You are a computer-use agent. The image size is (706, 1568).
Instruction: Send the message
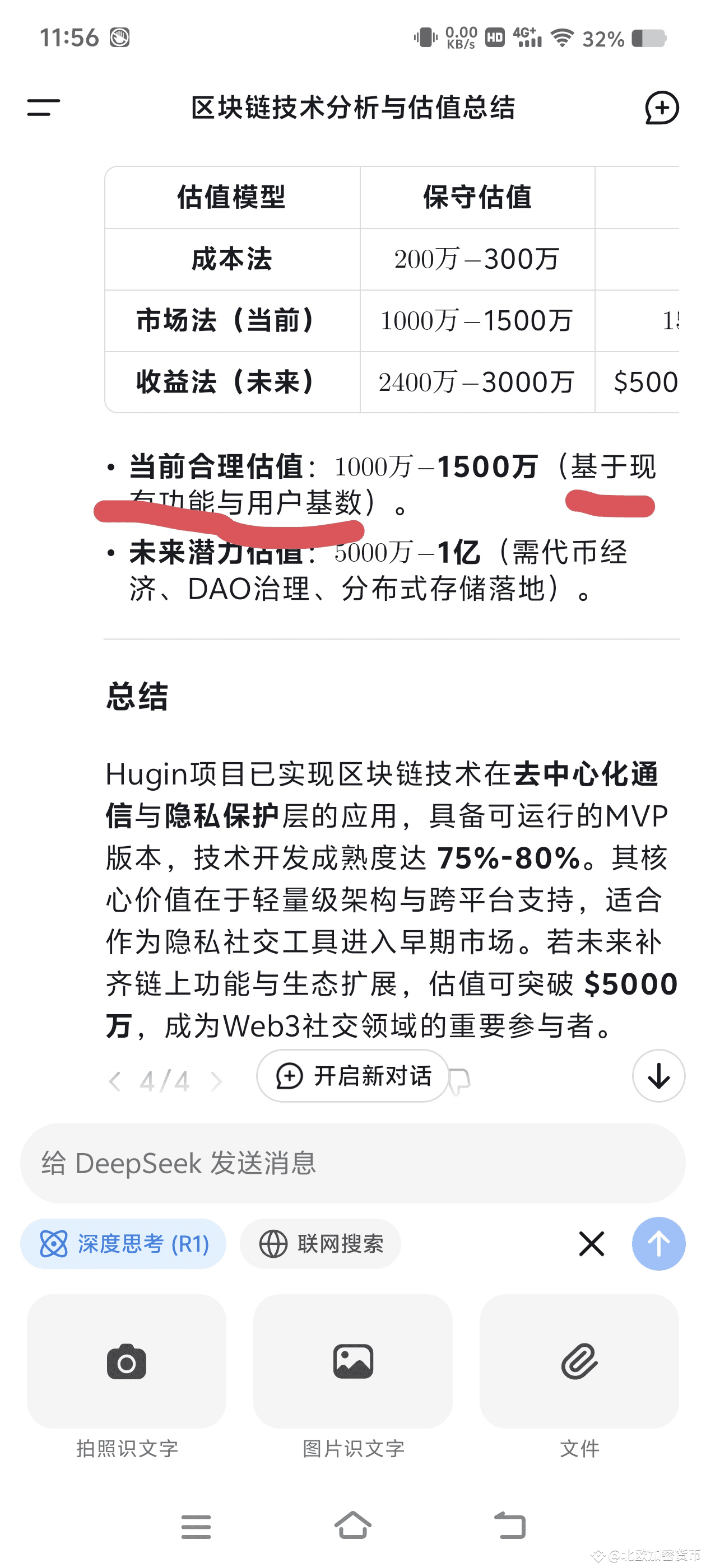click(x=658, y=1244)
